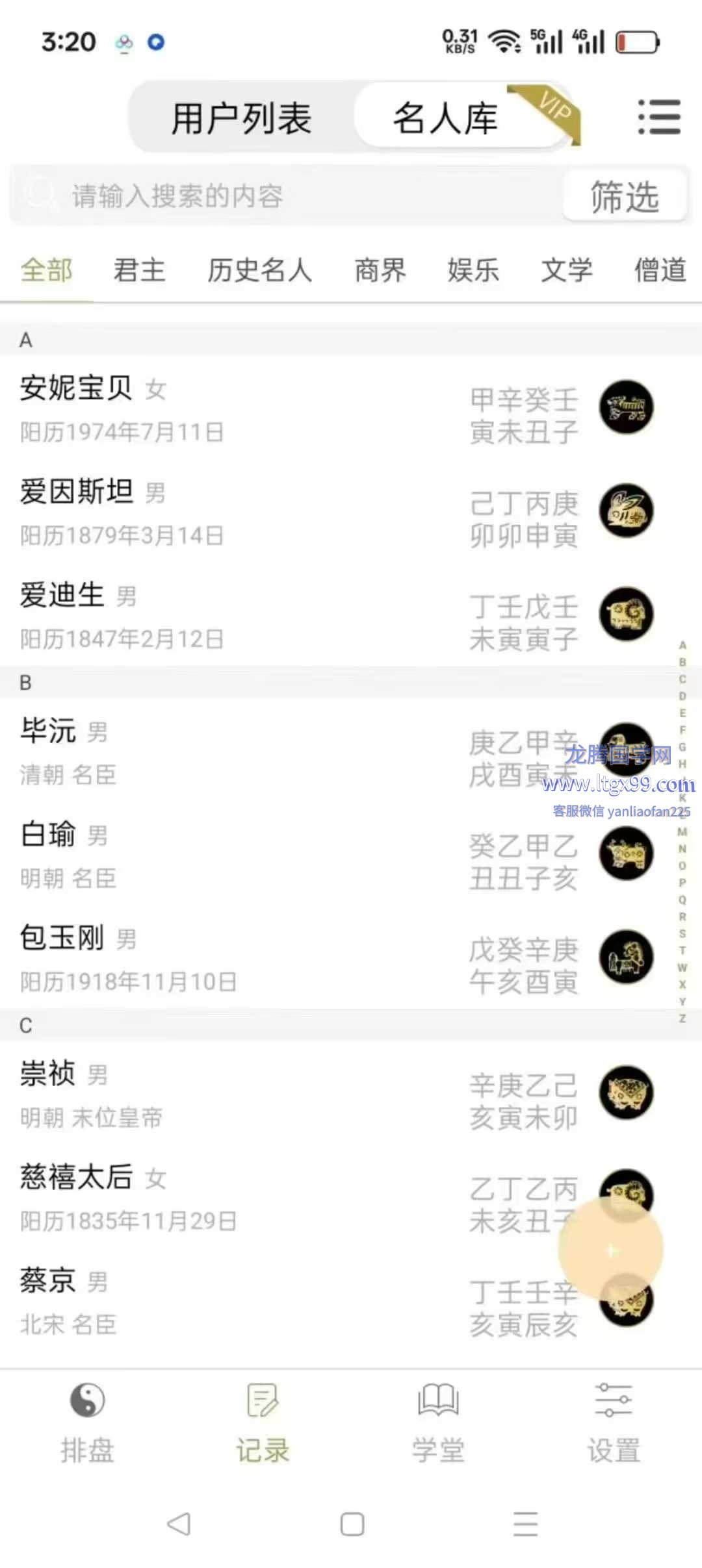
Task: Switch to the 用户列表 tab
Action: coord(241,118)
